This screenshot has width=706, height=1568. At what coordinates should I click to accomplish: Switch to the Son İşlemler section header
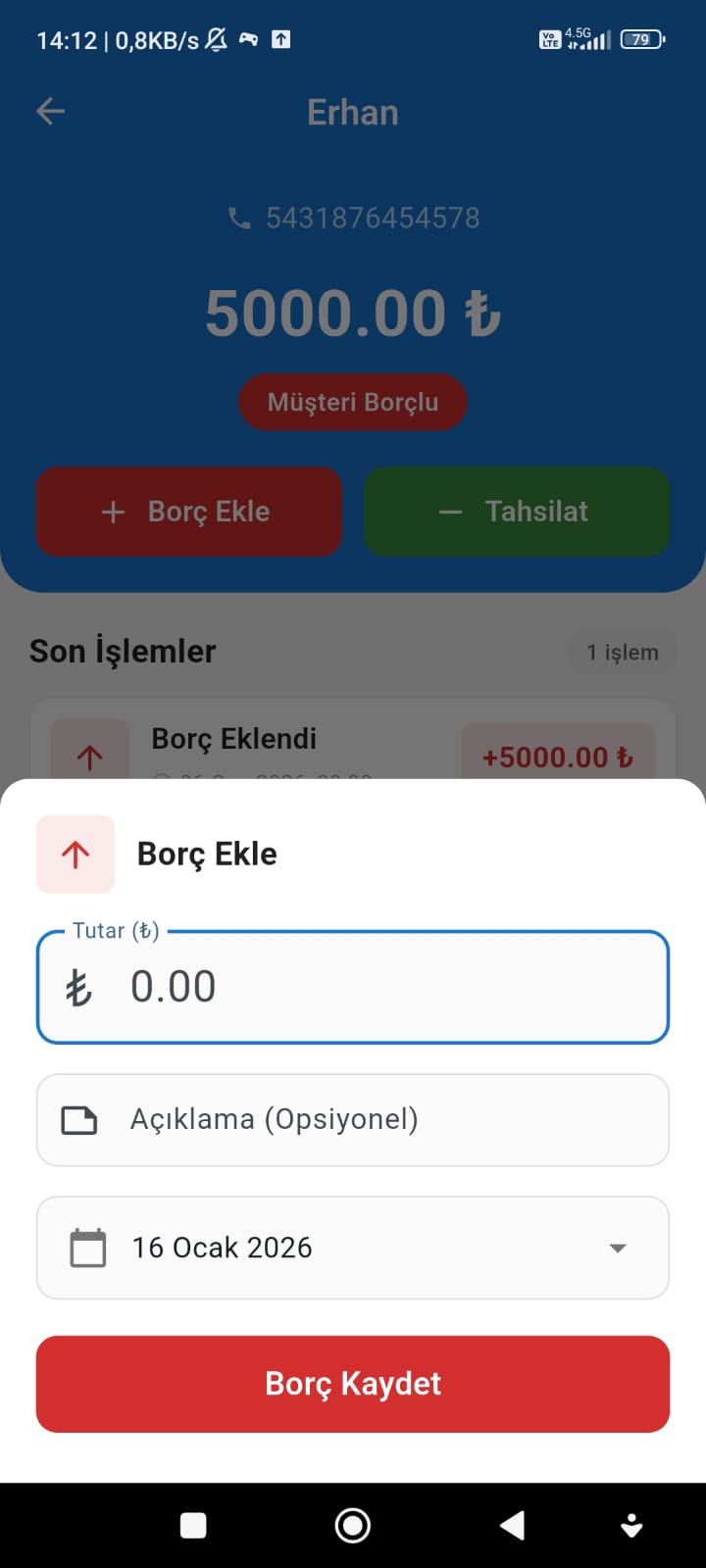(x=122, y=651)
